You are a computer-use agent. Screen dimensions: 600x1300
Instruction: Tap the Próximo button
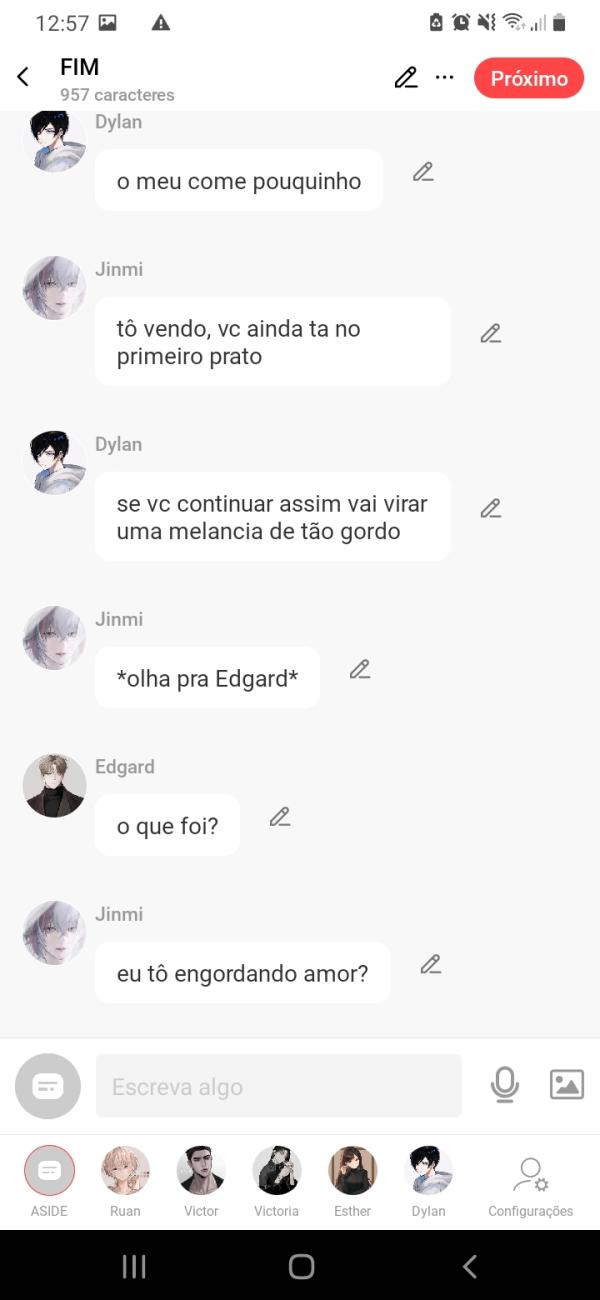click(x=529, y=78)
